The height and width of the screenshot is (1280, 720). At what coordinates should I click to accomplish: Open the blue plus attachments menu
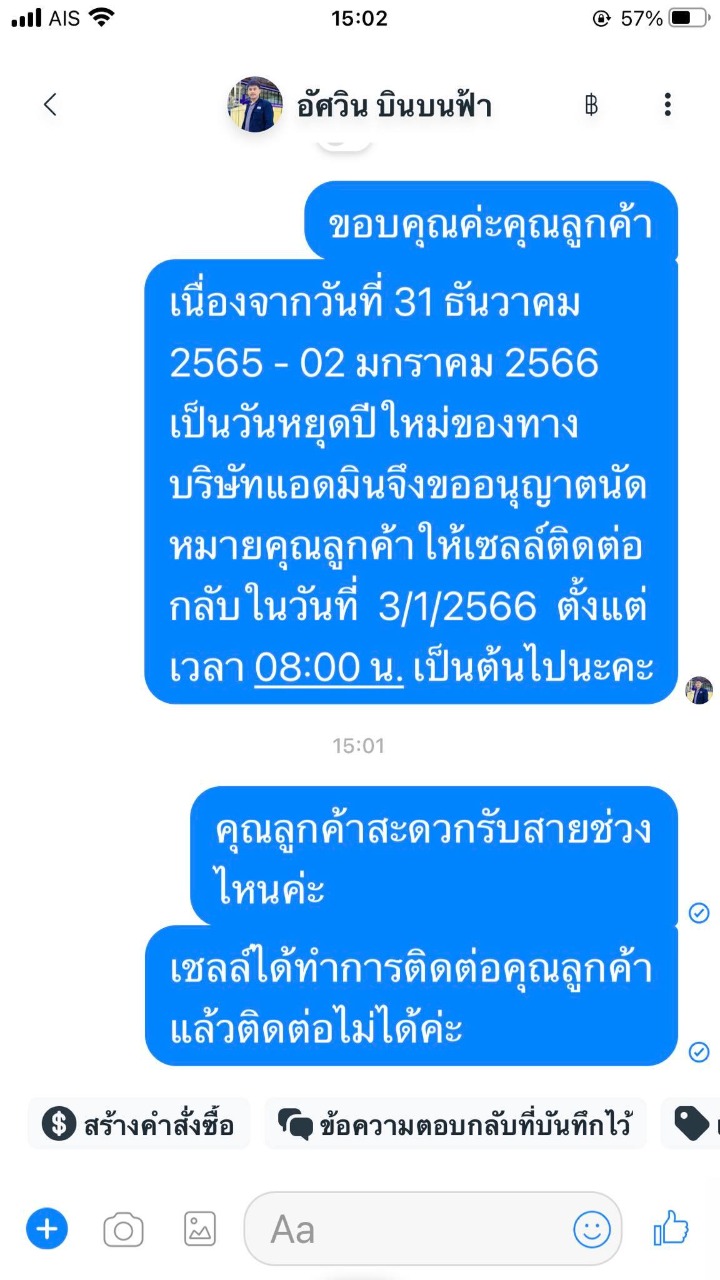46,1228
